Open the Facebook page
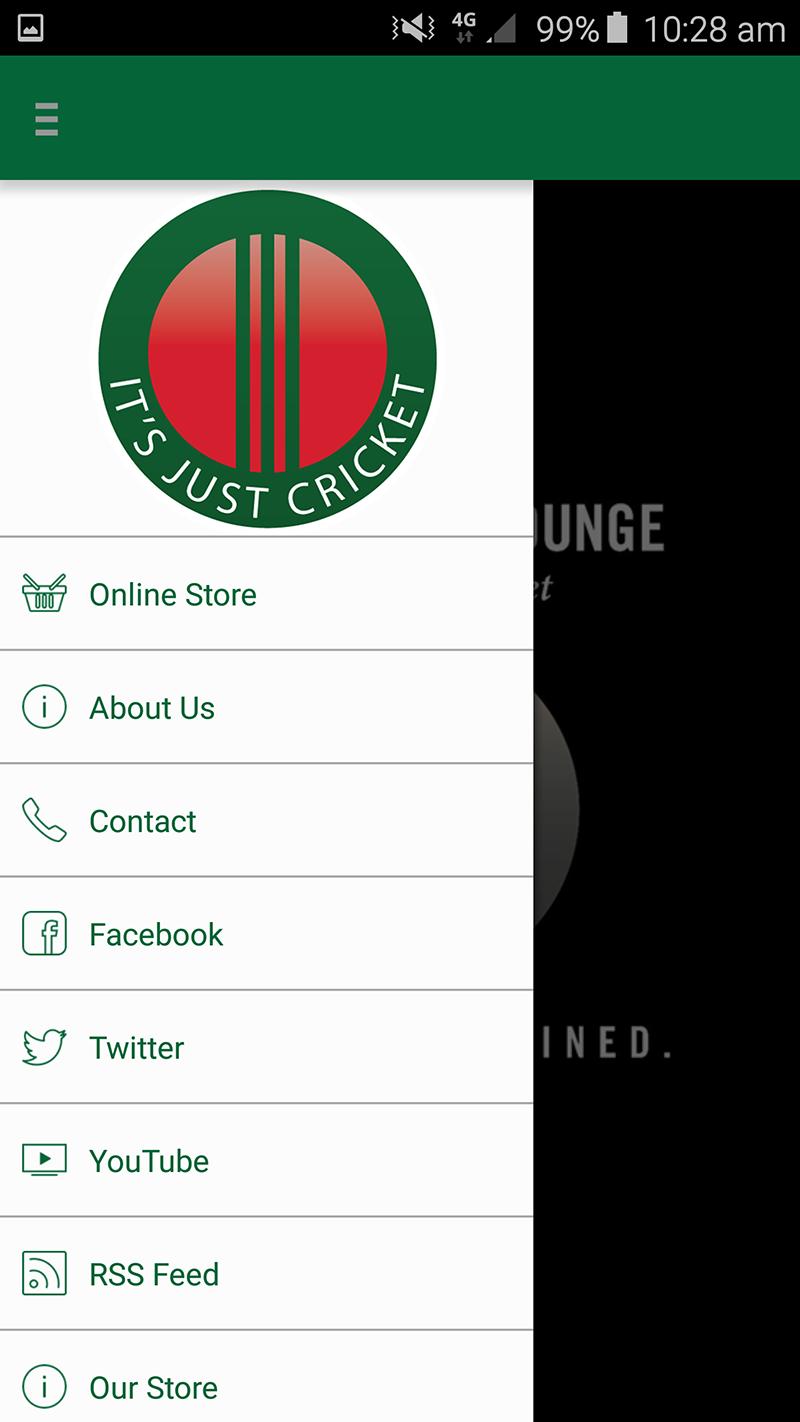 click(156, 934)
